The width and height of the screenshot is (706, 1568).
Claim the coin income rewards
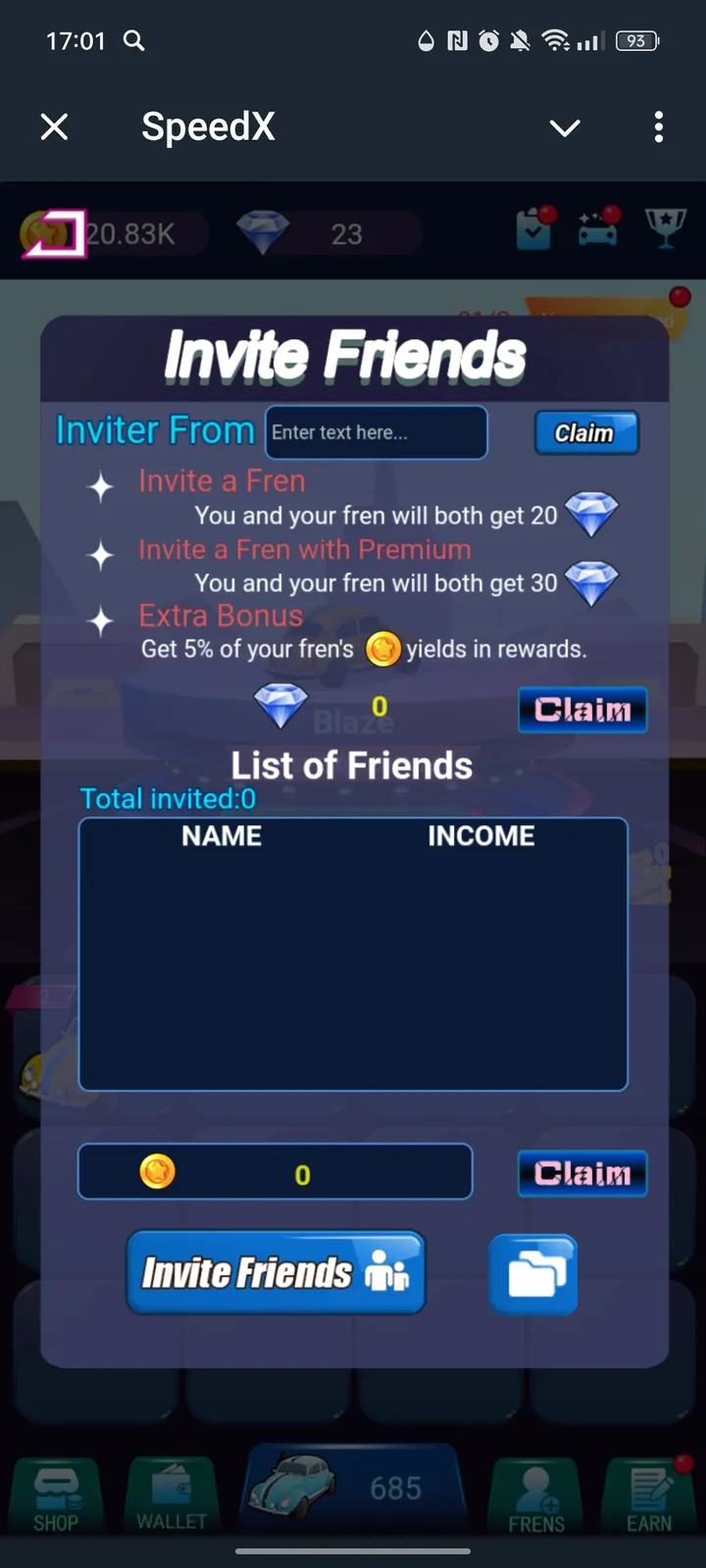click(x=582, y=1173)
